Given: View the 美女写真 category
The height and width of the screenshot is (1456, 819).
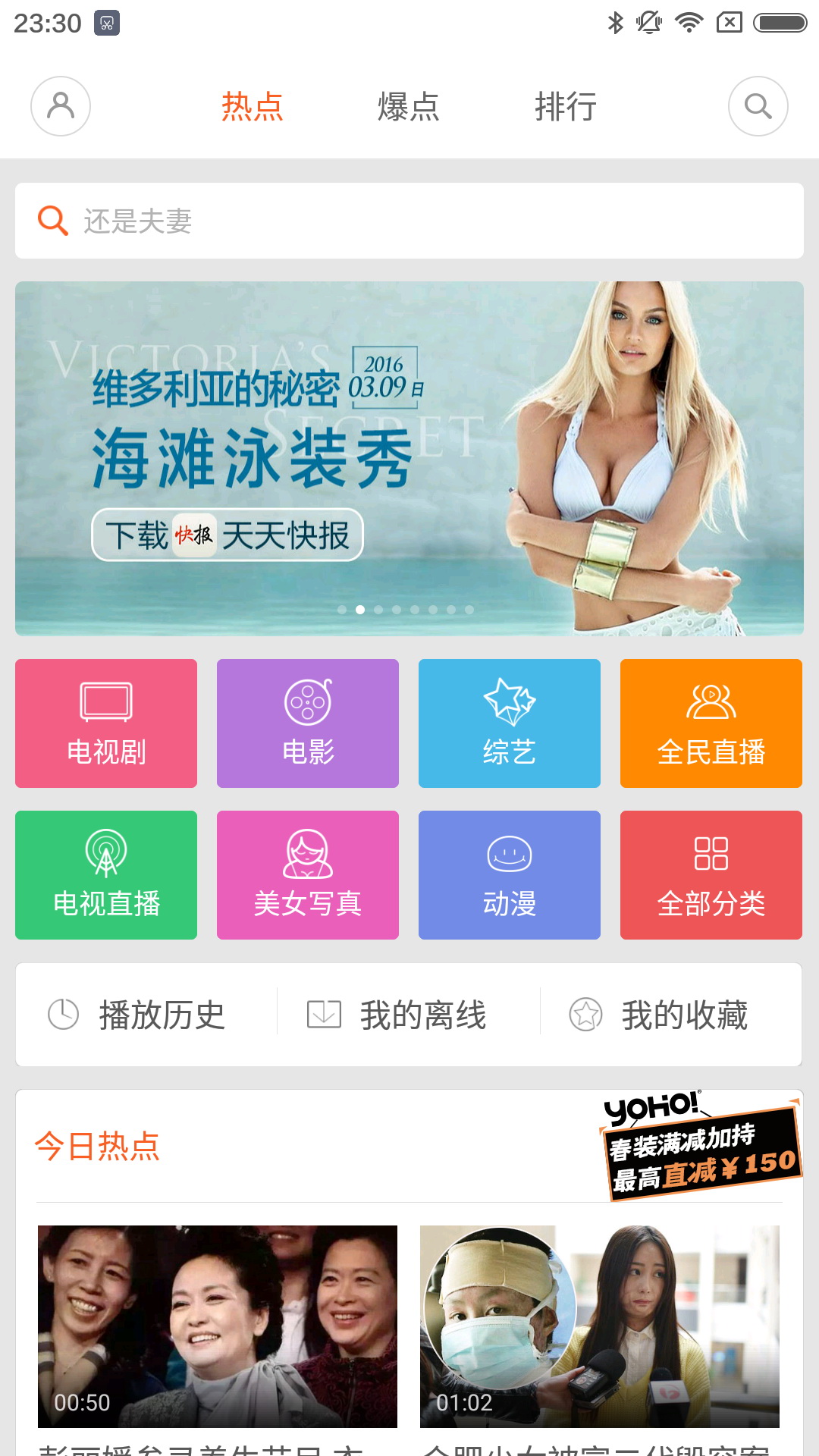Looking at the screenshot, I should 308,875.
